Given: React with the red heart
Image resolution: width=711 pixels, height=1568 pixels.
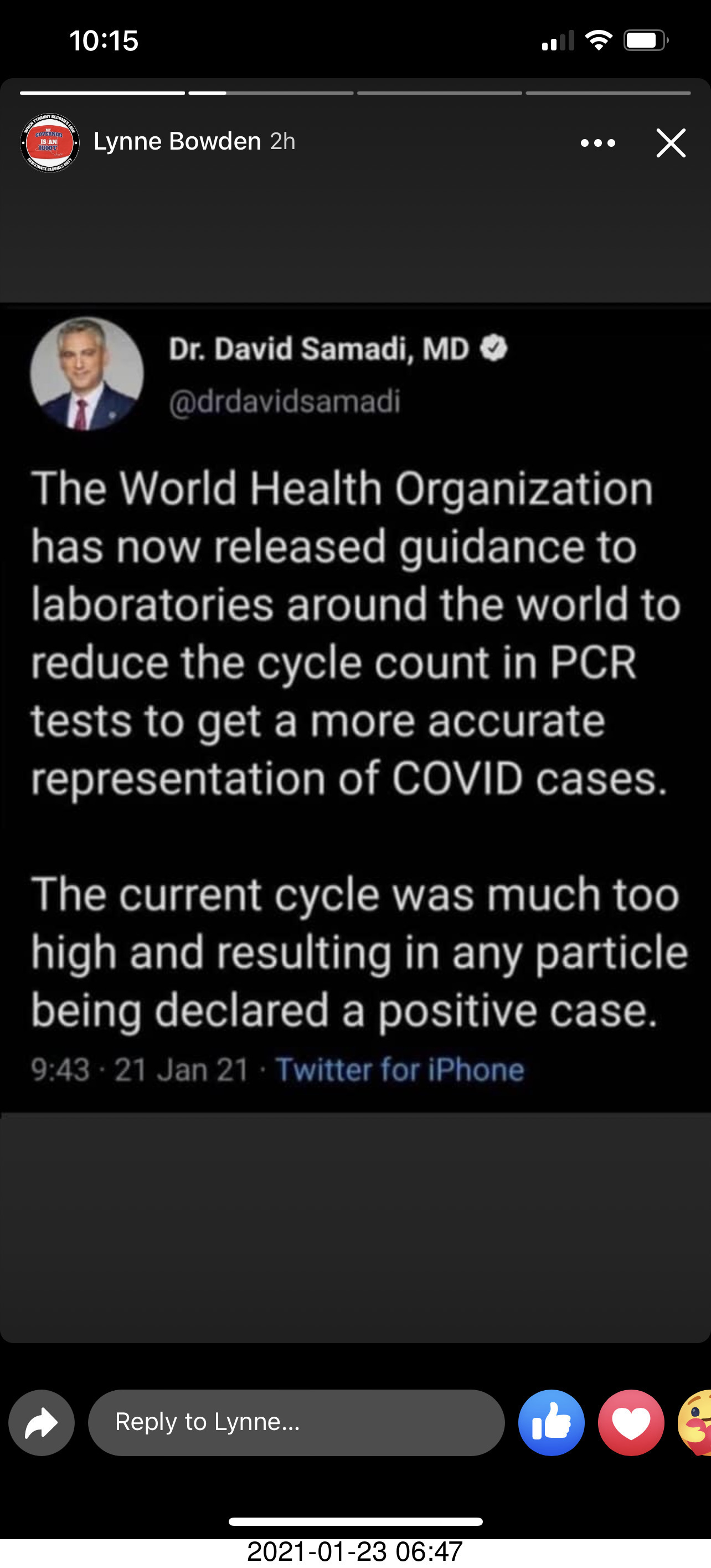Looking at the screenshot, I should click(631, 1422).
